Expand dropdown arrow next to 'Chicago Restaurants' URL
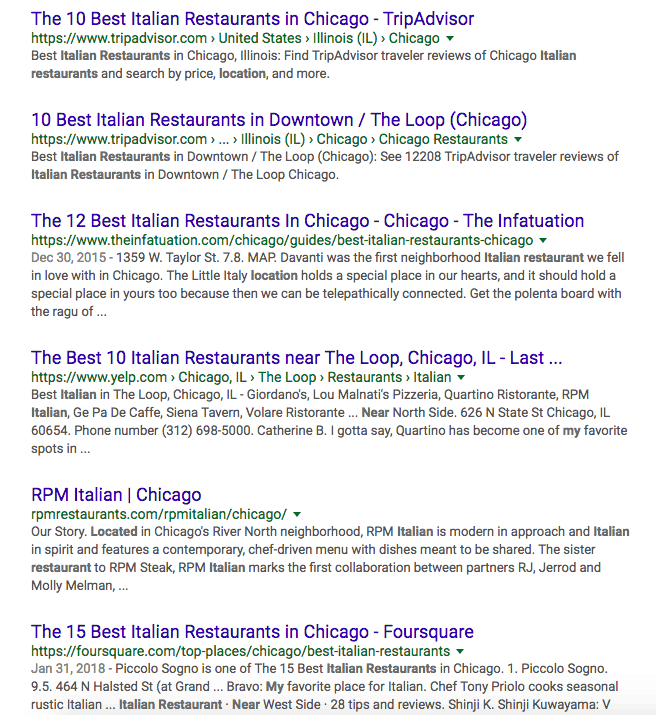This screenshot has height=715, width=656. click(x=518, y=140)
